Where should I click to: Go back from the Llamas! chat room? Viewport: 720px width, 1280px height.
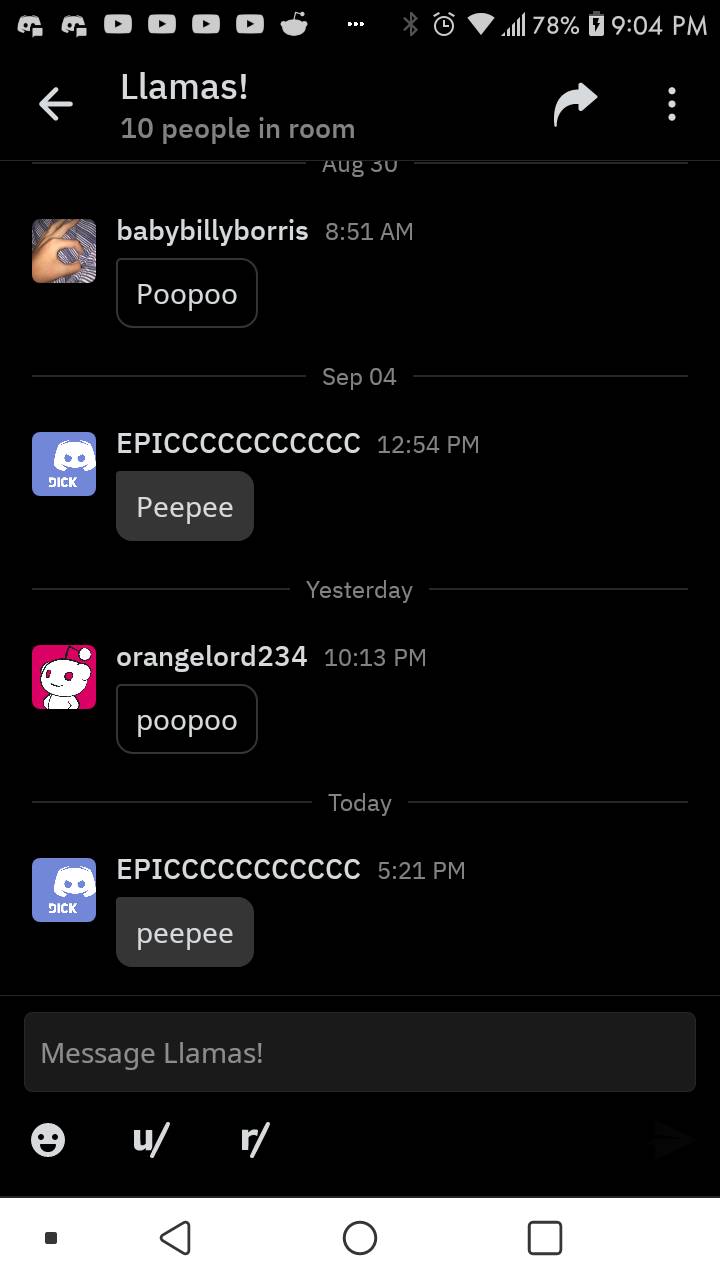56,104
